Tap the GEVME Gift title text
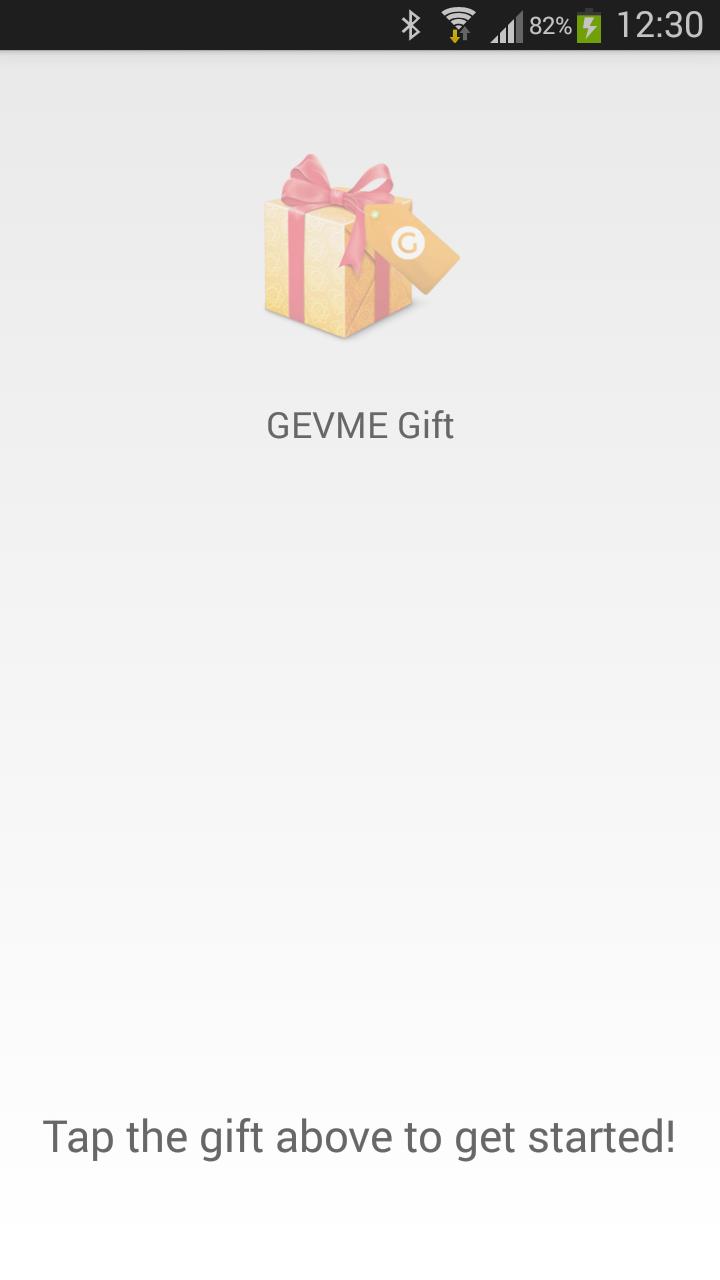 pyautogui.click(x=360, y=425)
